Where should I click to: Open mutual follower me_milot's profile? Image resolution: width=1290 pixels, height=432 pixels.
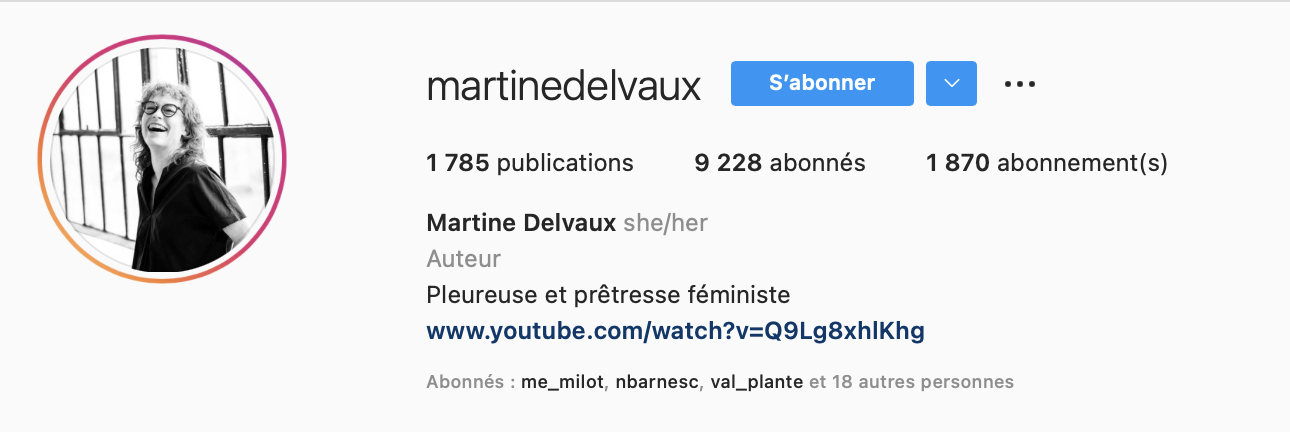(x=562, y=382)
